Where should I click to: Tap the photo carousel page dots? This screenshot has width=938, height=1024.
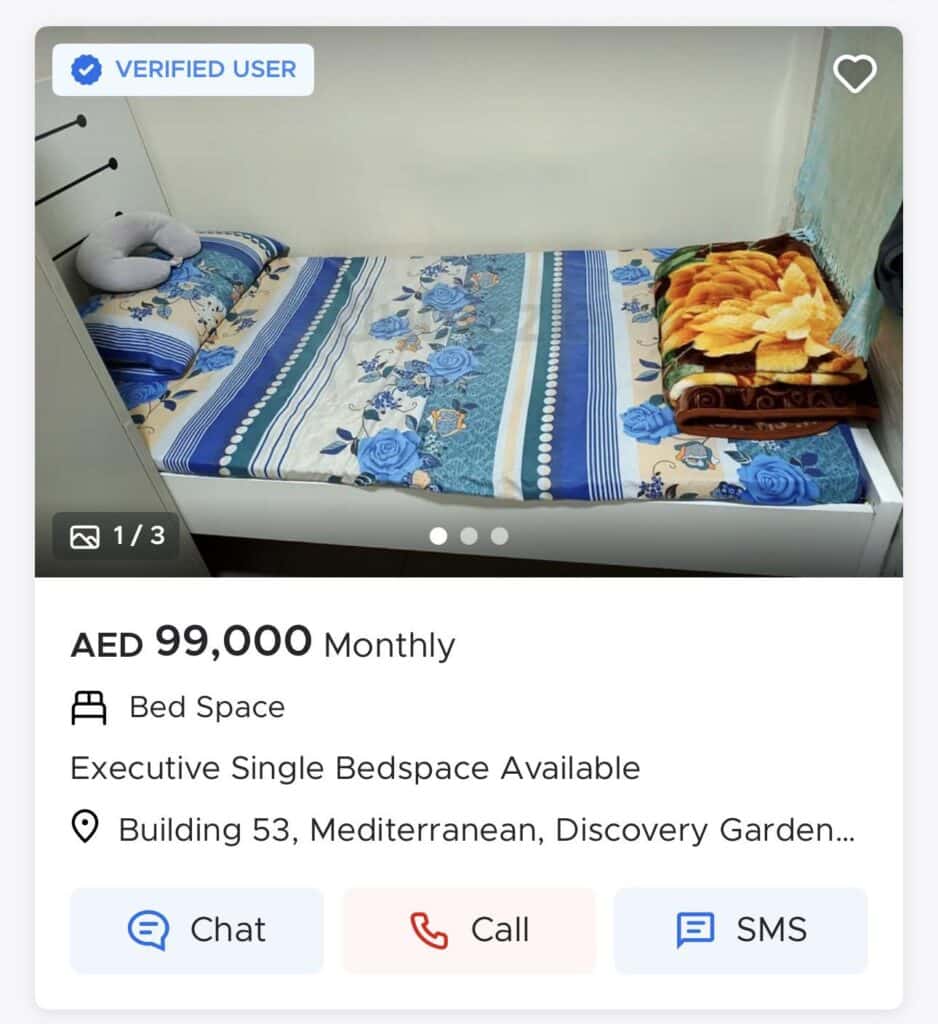point(469,536)
